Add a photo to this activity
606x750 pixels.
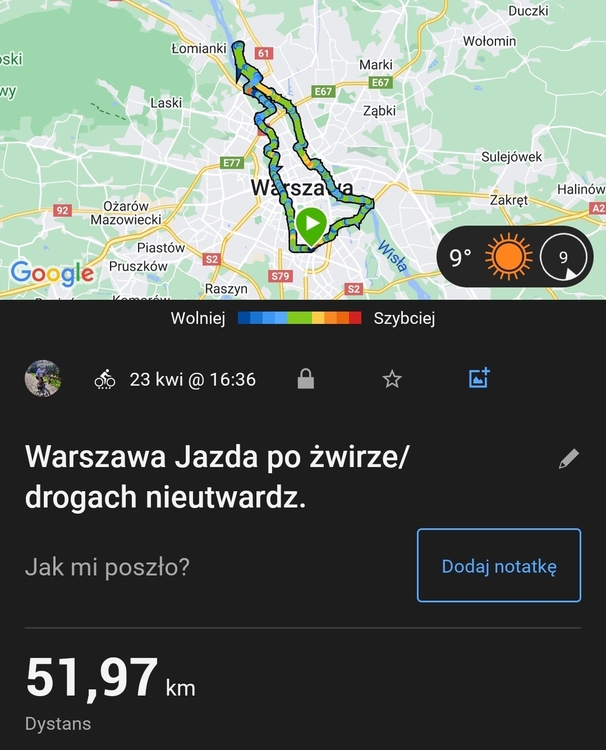479,379
